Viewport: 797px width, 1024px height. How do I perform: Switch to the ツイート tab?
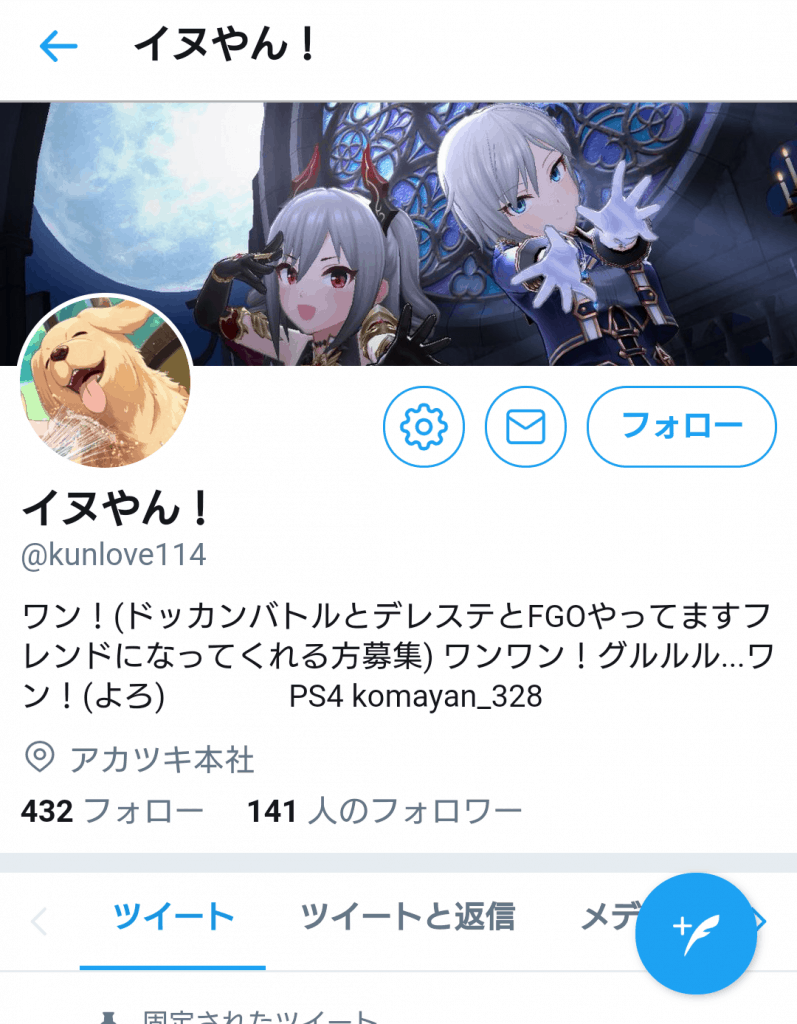[173, 916]
